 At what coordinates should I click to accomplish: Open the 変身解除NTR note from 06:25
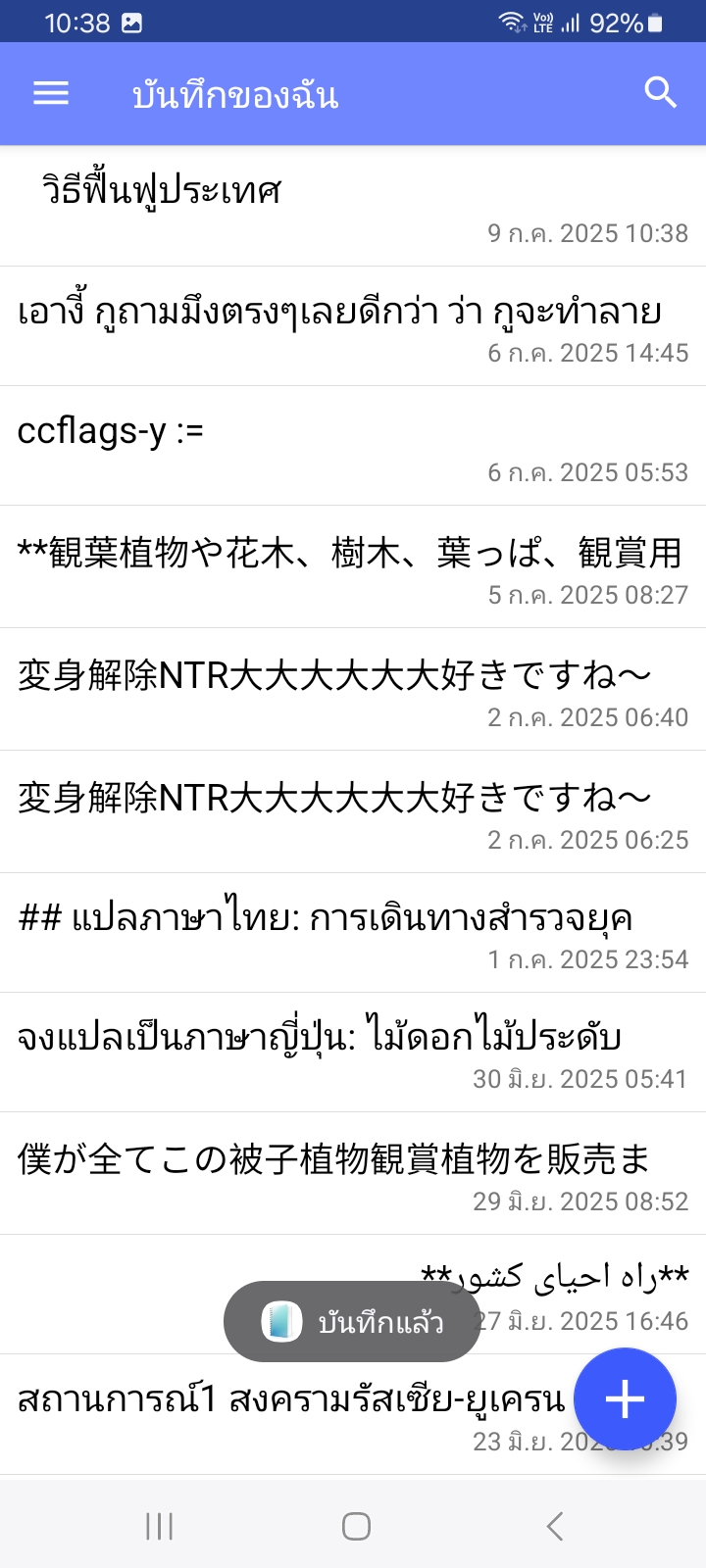pos(353,811)
